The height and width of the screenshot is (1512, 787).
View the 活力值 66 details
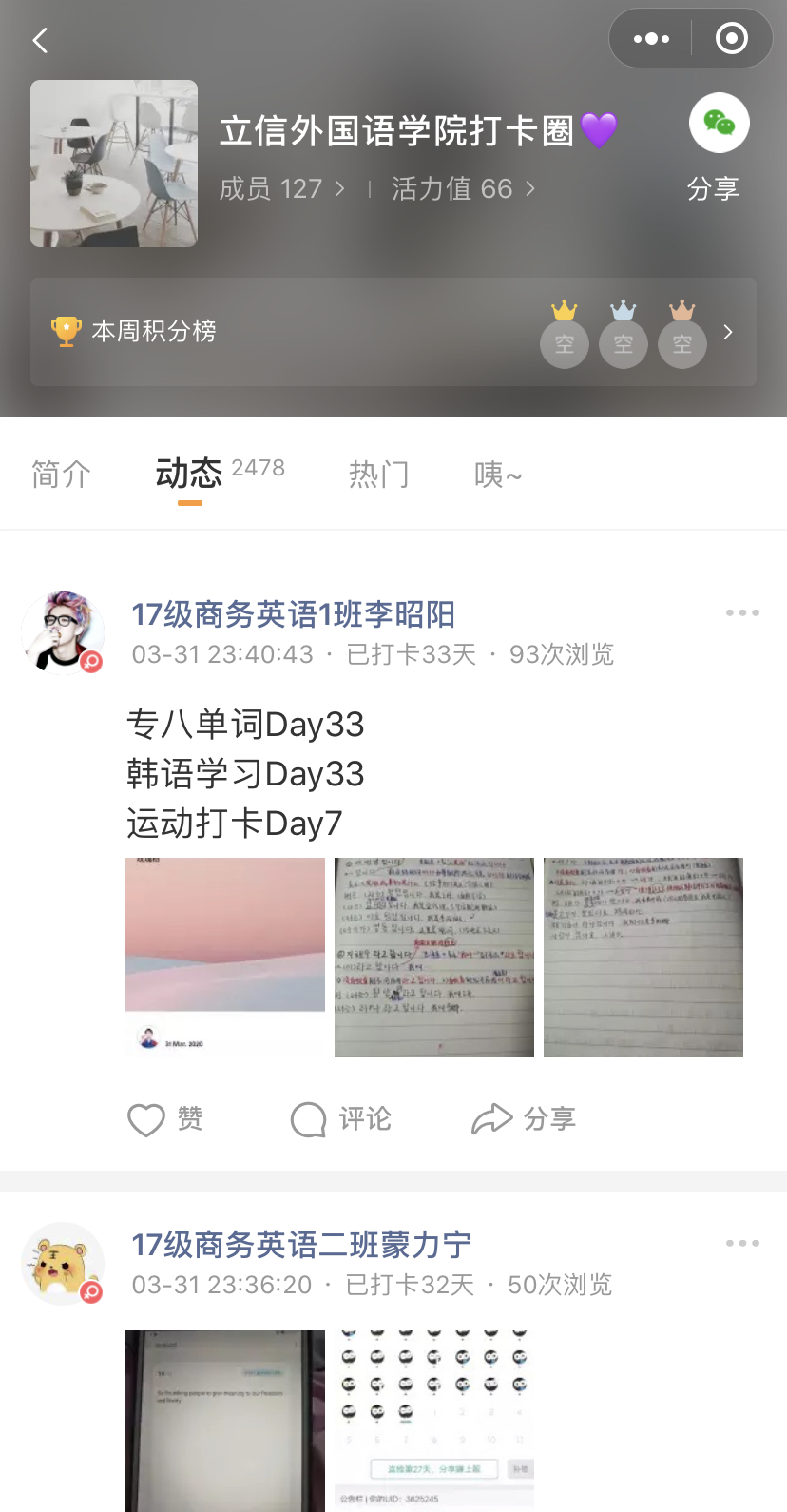click(463, 189)
